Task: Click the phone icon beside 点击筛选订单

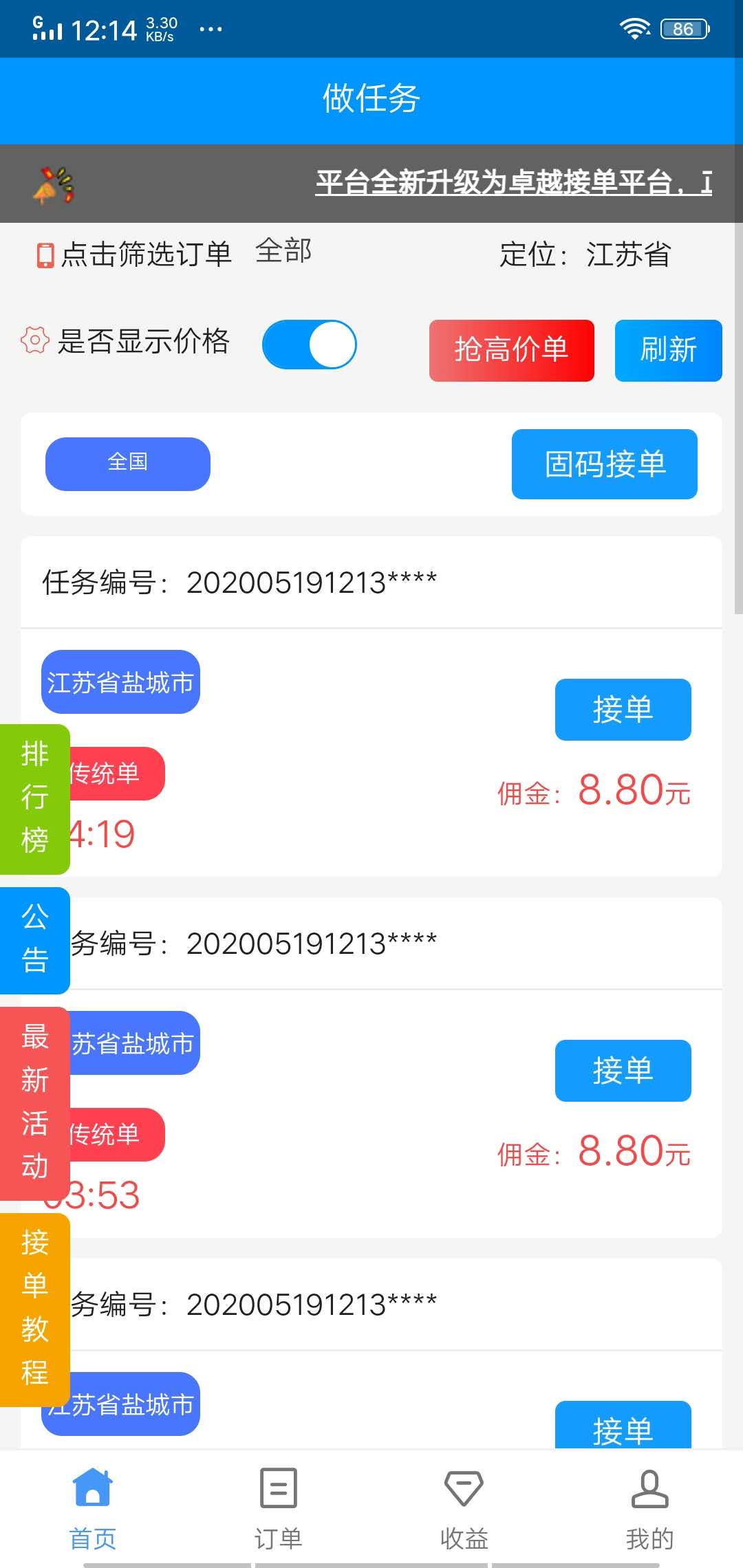Action: [45, 253]
